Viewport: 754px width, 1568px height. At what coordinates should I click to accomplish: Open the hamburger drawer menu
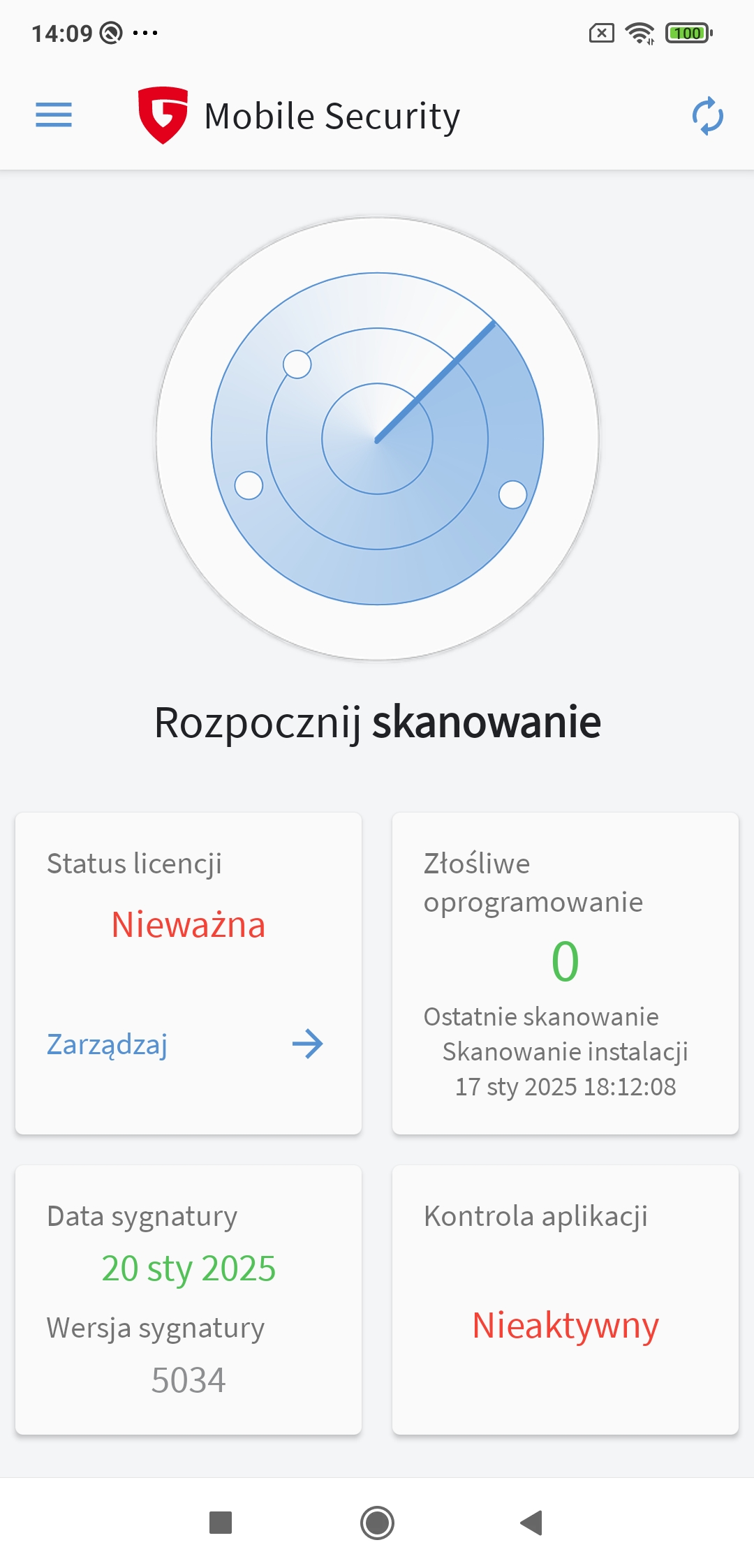pyautogui.click(x=54, y=115)
